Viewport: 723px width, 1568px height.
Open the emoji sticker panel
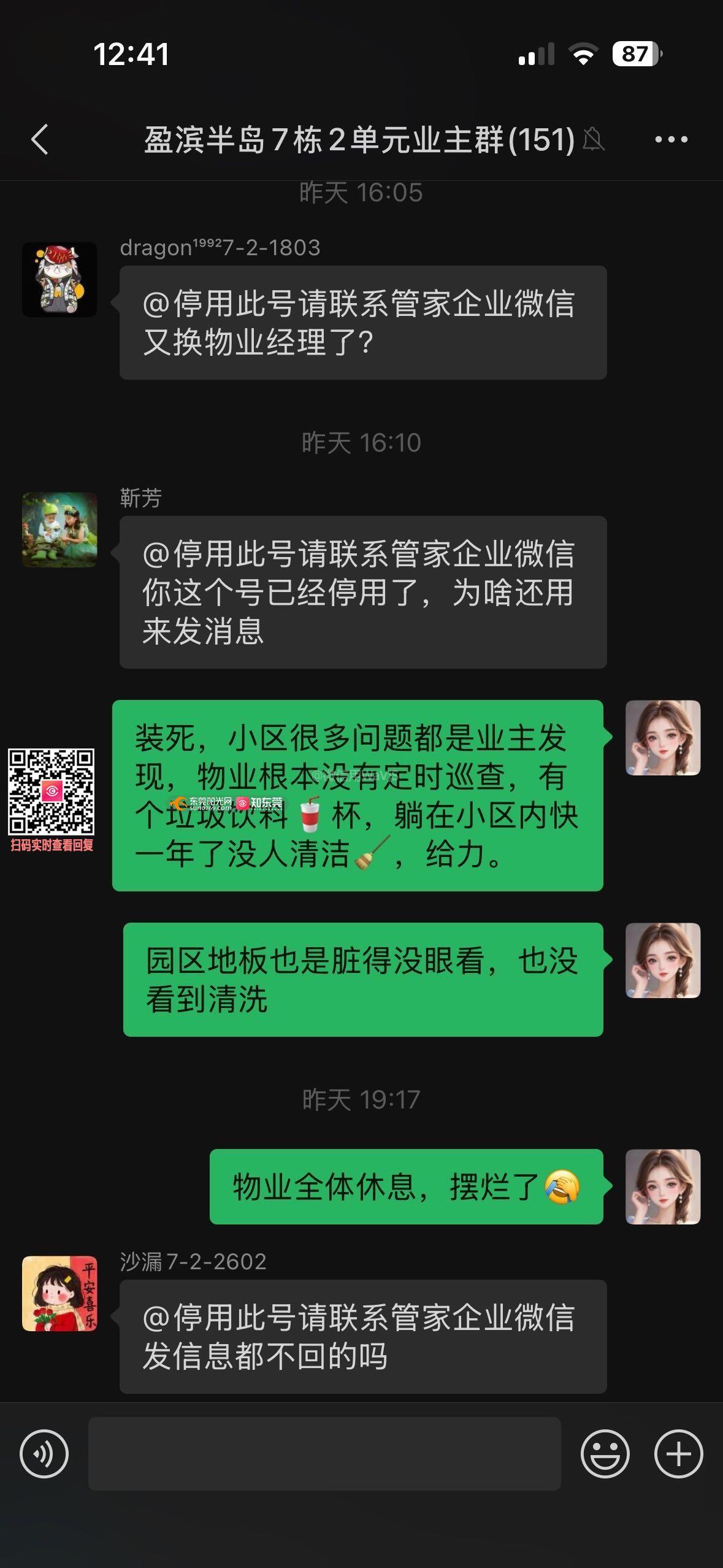point(605,1453)
